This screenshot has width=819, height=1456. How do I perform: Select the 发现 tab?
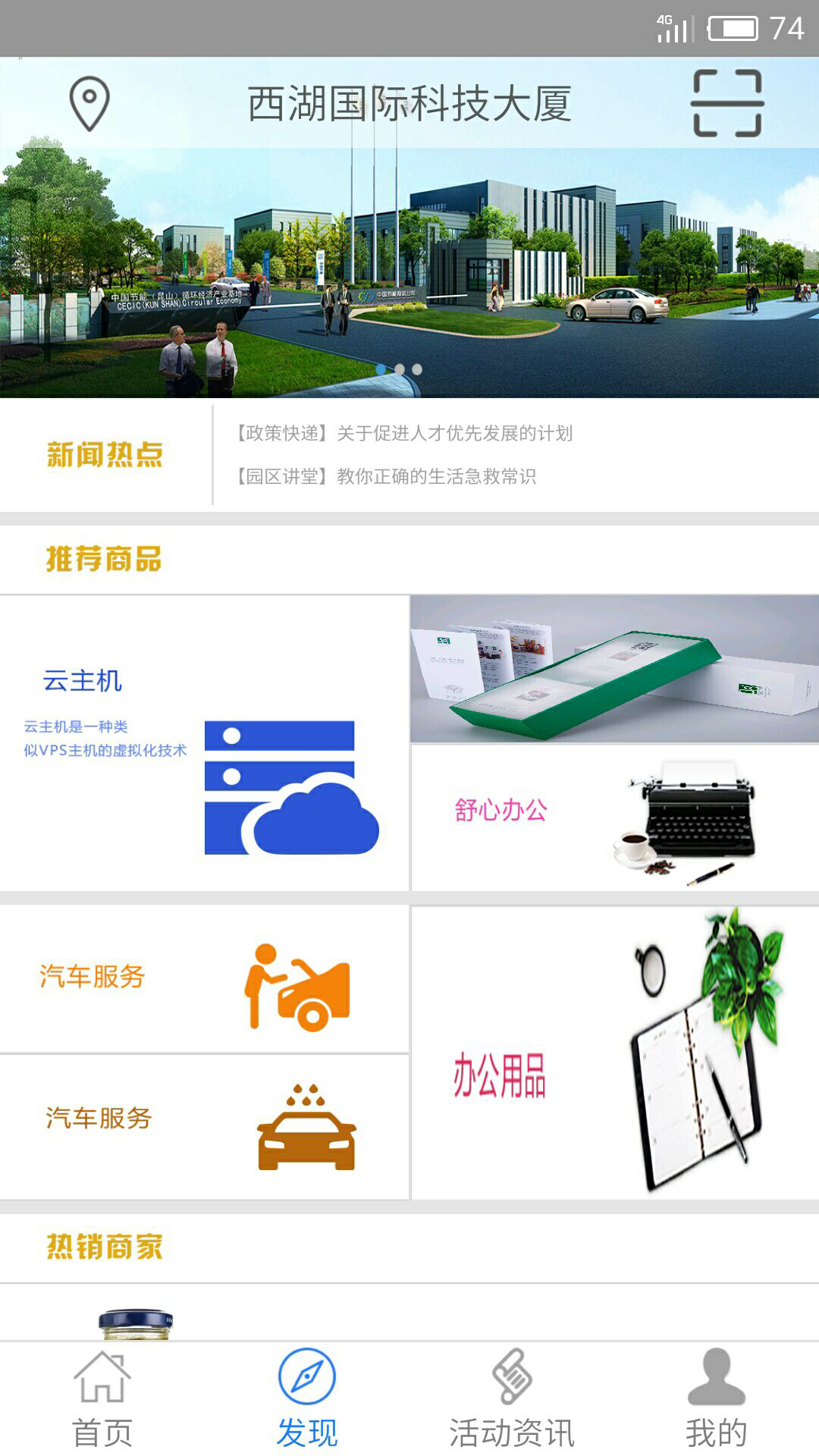[x=307, y=1399]
